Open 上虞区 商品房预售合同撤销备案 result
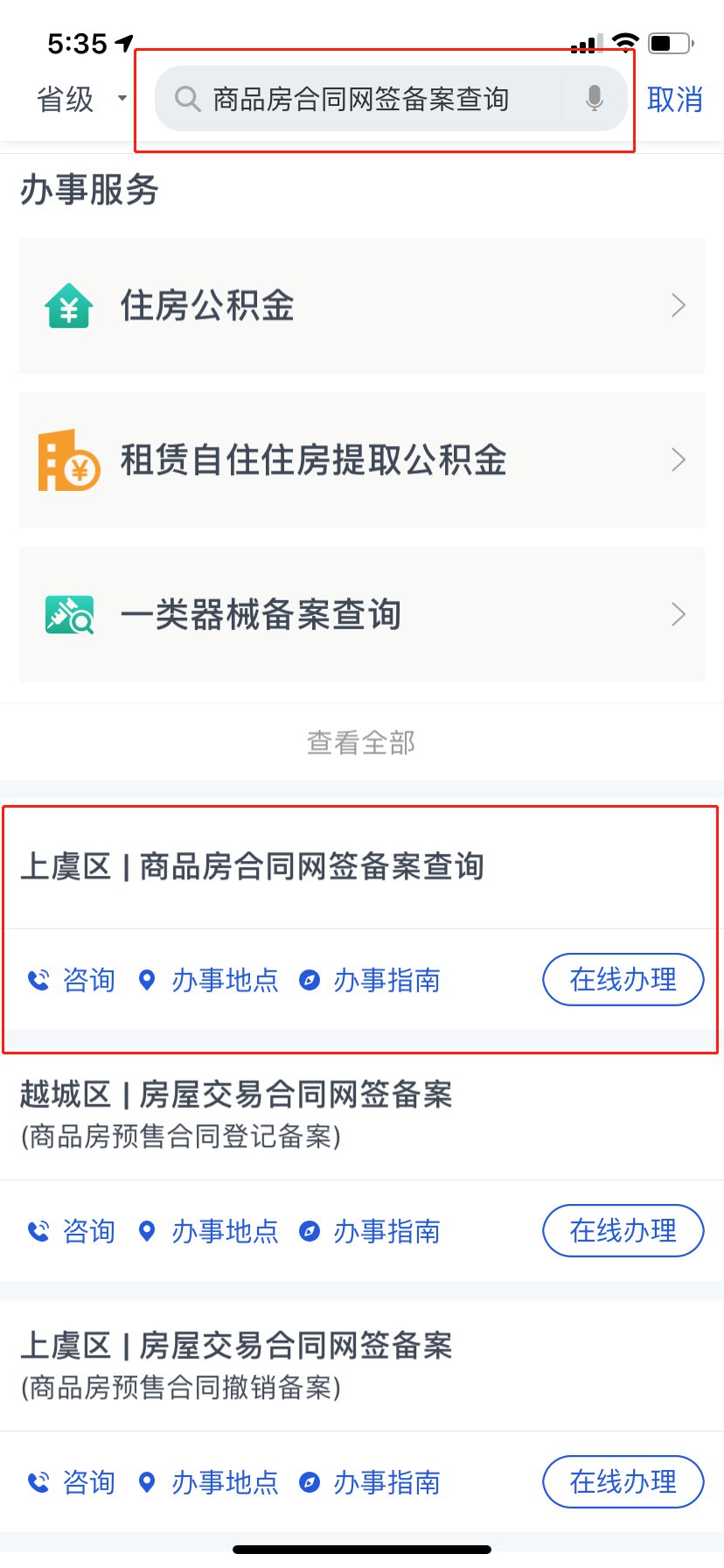The height and width of the screenshot is (1568, 724). (x=236, y=1364)
